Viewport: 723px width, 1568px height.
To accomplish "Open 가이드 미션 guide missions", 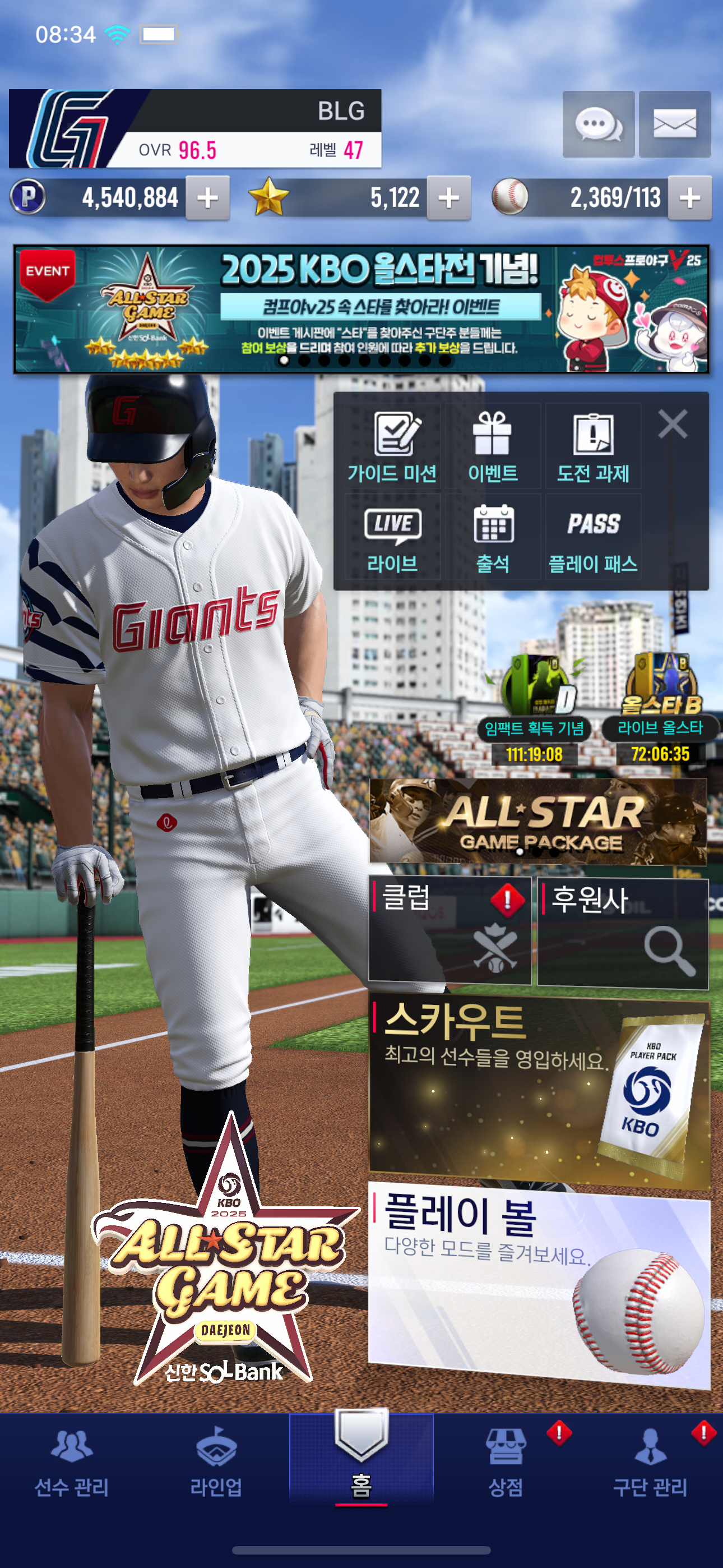I will point(392,448).
